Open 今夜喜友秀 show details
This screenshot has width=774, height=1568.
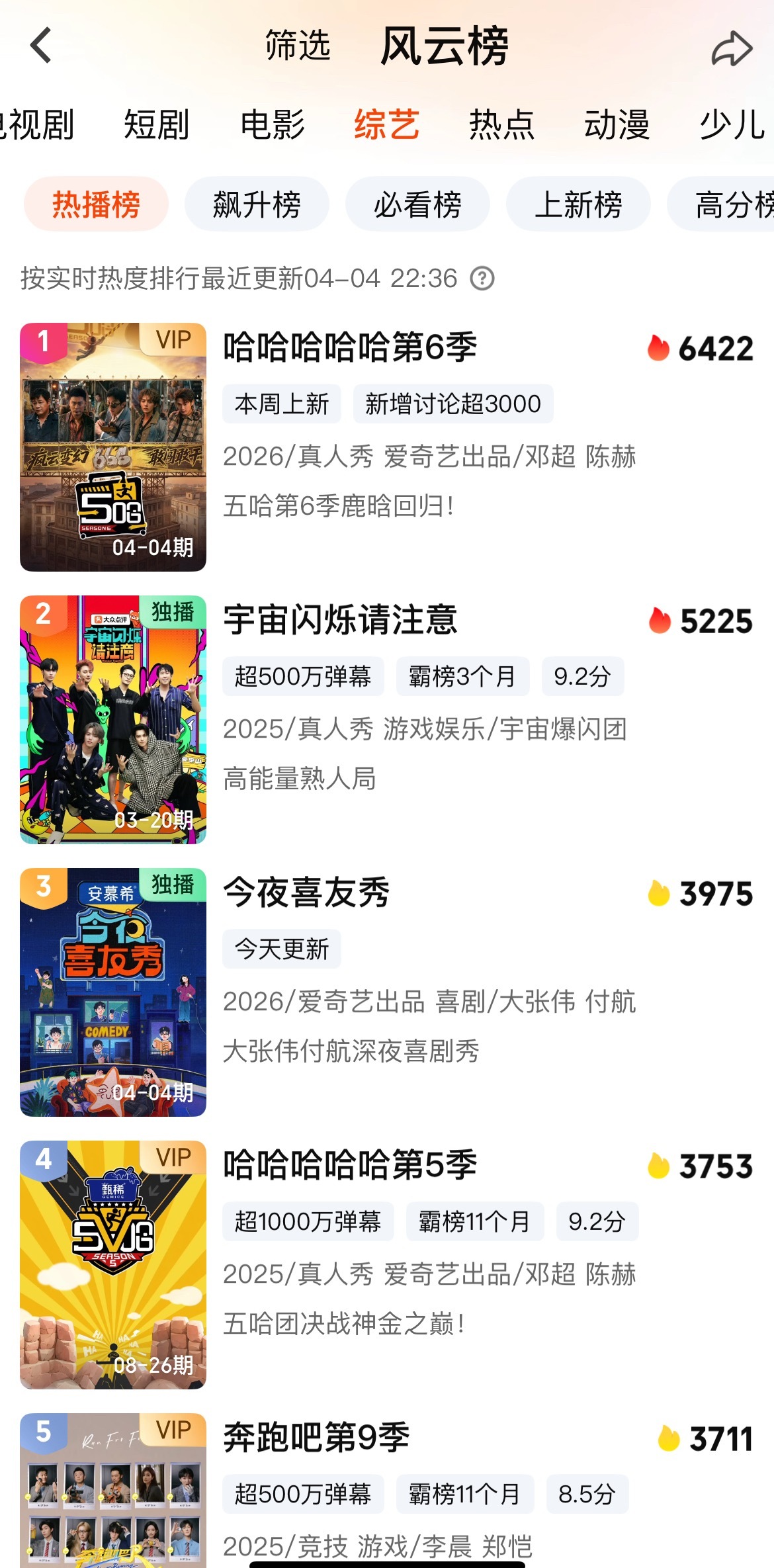click(x=306, y=893)
